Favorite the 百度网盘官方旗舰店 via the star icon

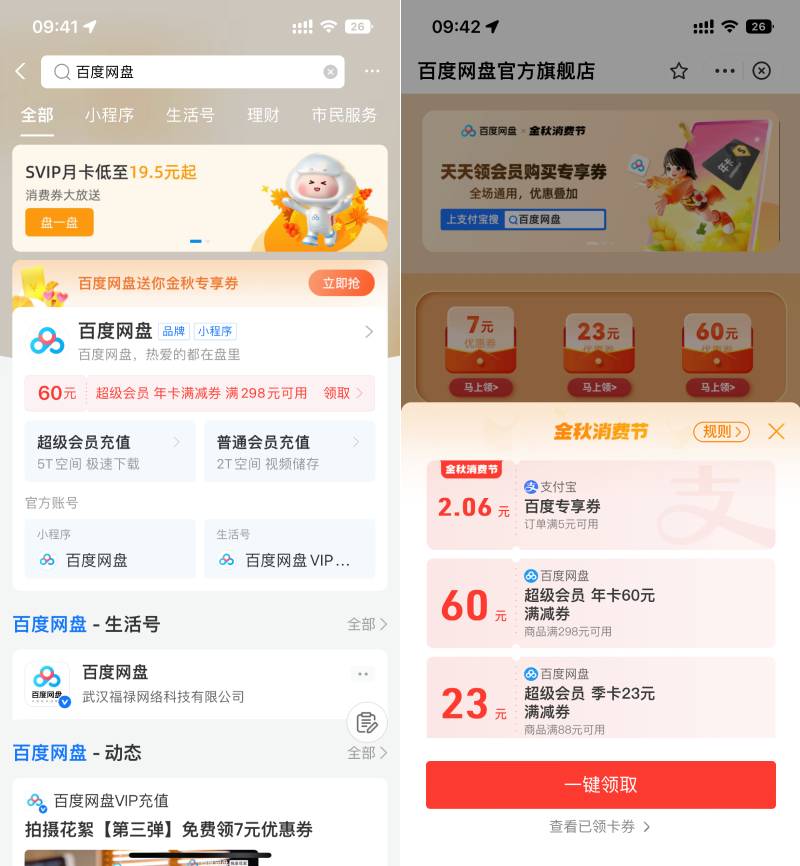[x=679, y=71]
